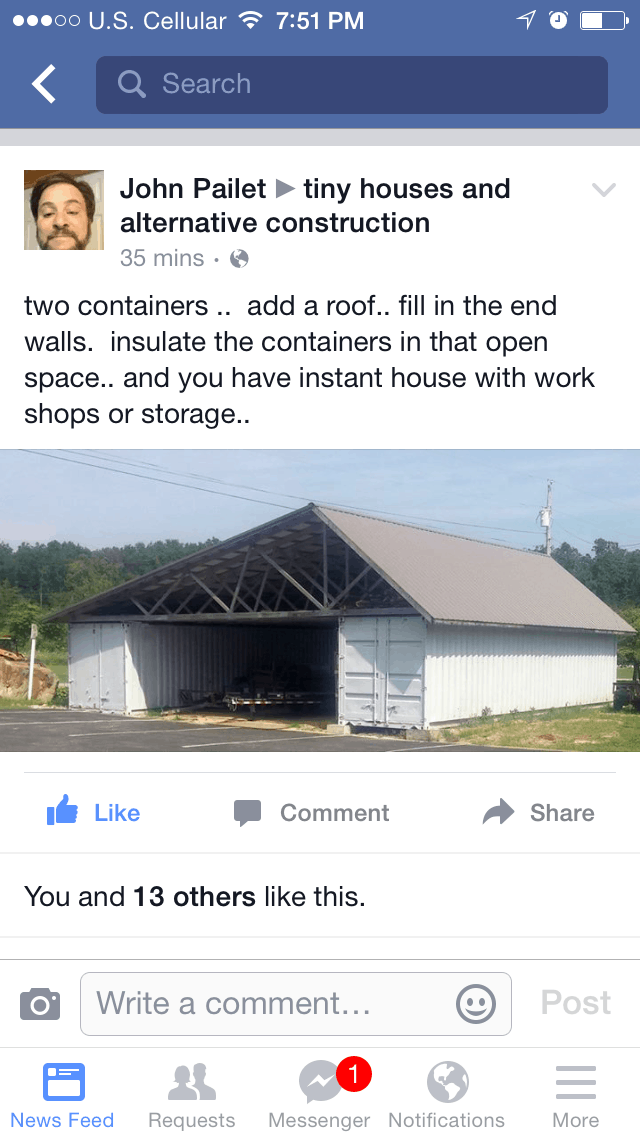This screenshot has height=1136, width=640.
Task: Tap the Search field at the top
Action: click(352, 84)
